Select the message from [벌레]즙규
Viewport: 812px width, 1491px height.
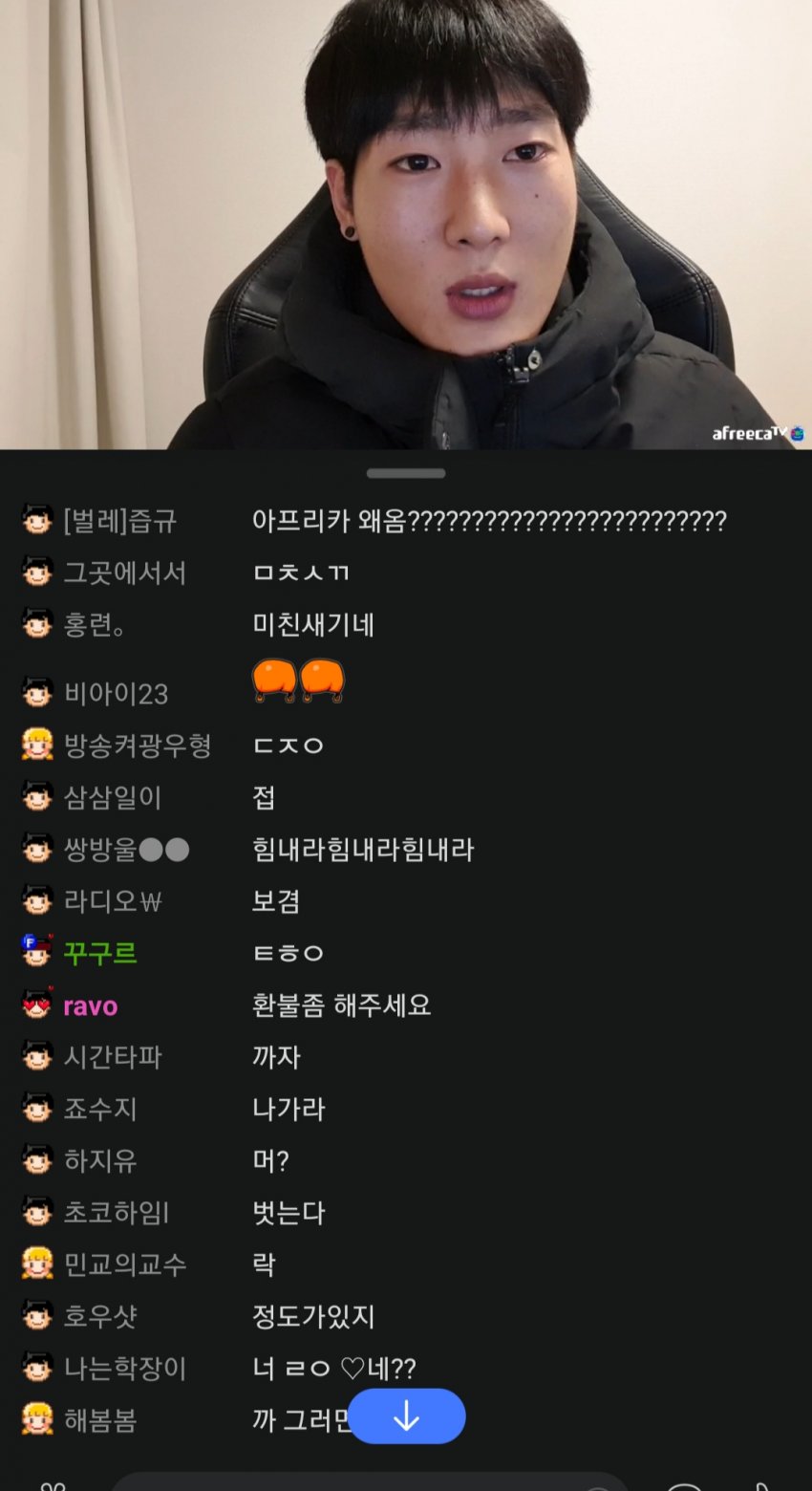[x=488, y=521]
